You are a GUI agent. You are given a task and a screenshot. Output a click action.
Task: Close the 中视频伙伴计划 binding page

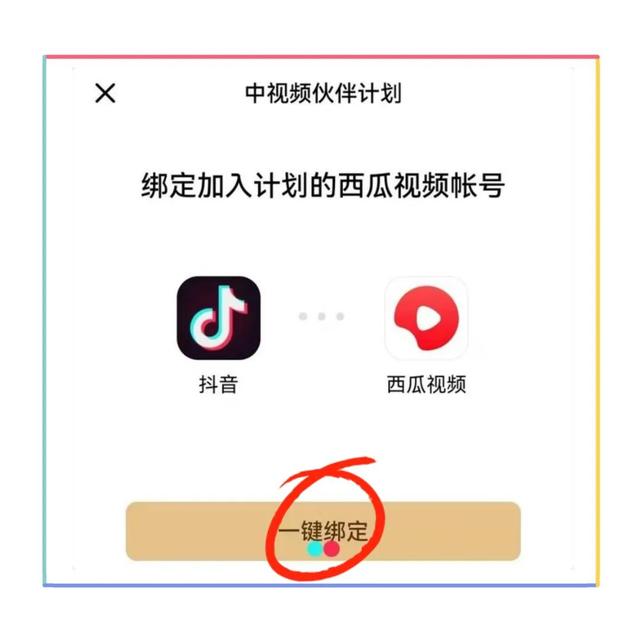click(105, 93)
